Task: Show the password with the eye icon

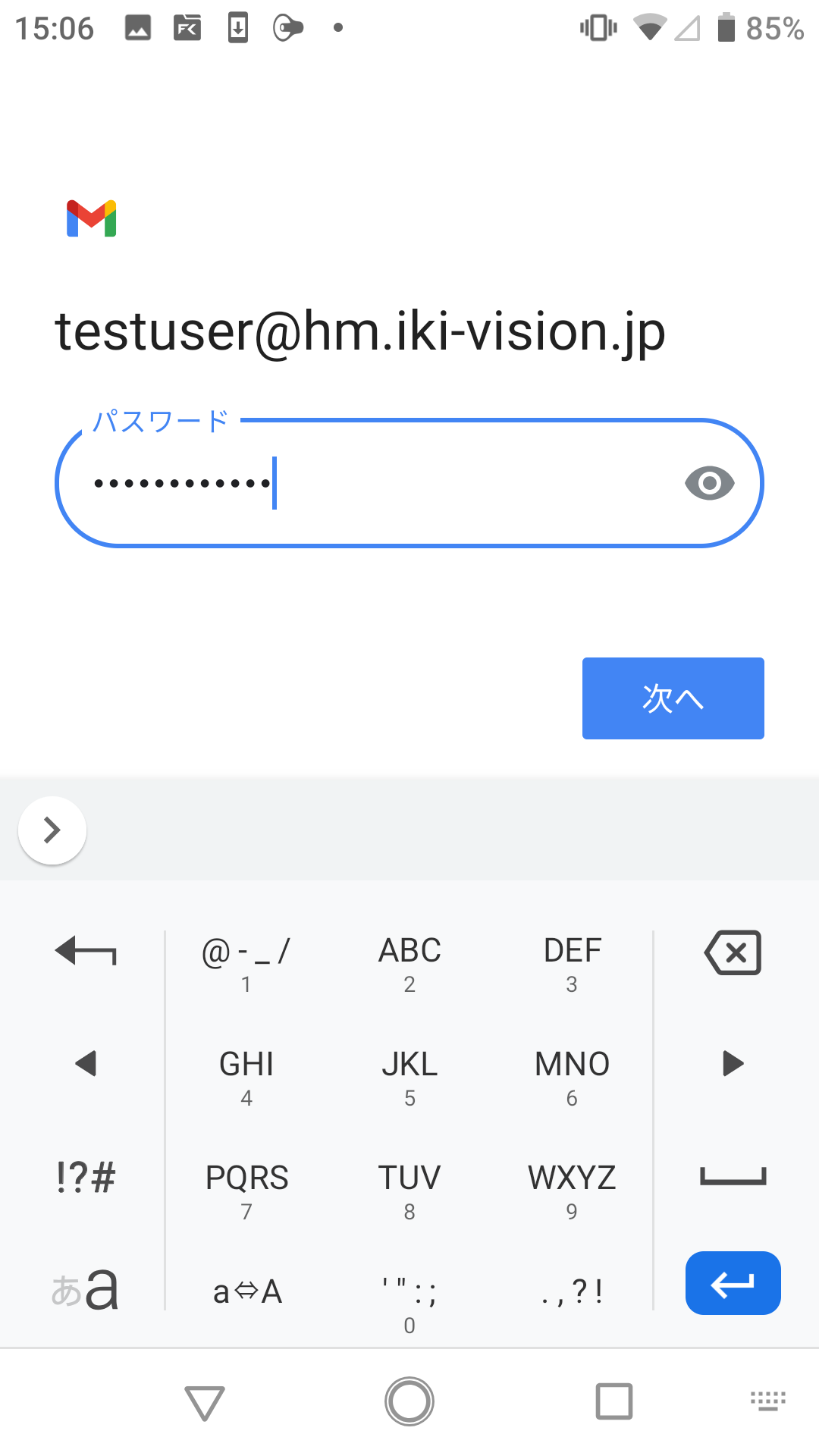Action: [x=709, y=483]
